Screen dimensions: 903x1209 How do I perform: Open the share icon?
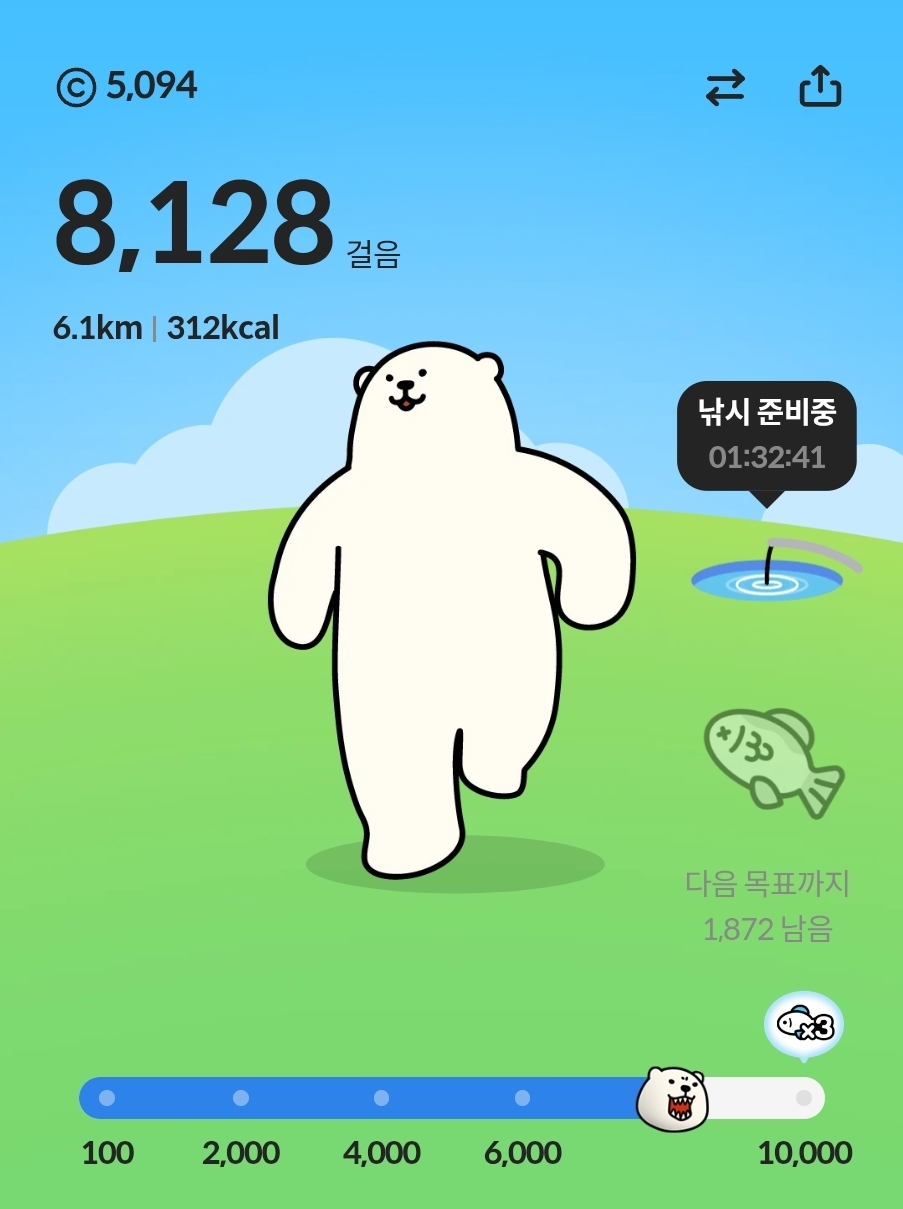[x=820, y=87]
